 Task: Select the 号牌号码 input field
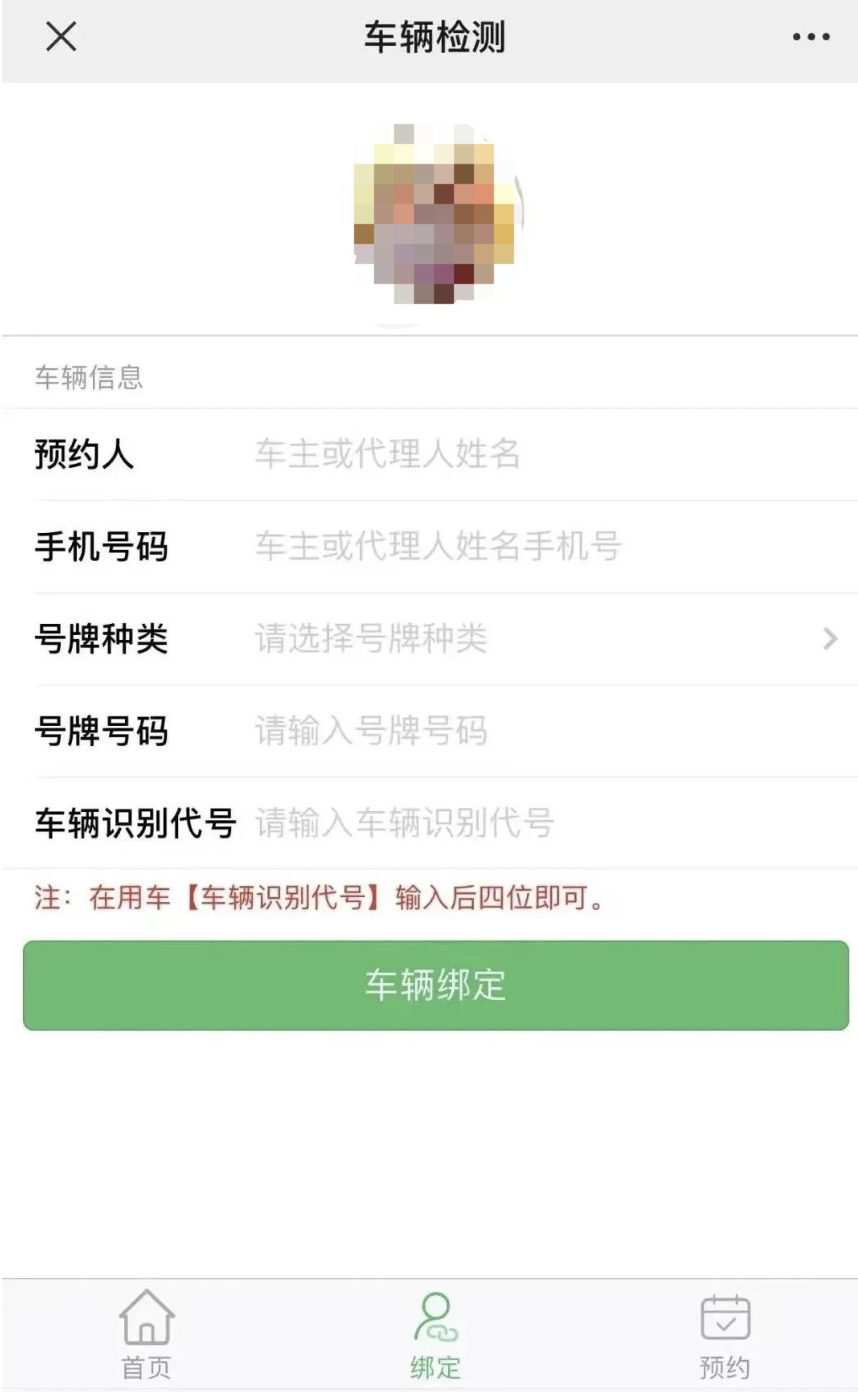click(x=540, y=731)
